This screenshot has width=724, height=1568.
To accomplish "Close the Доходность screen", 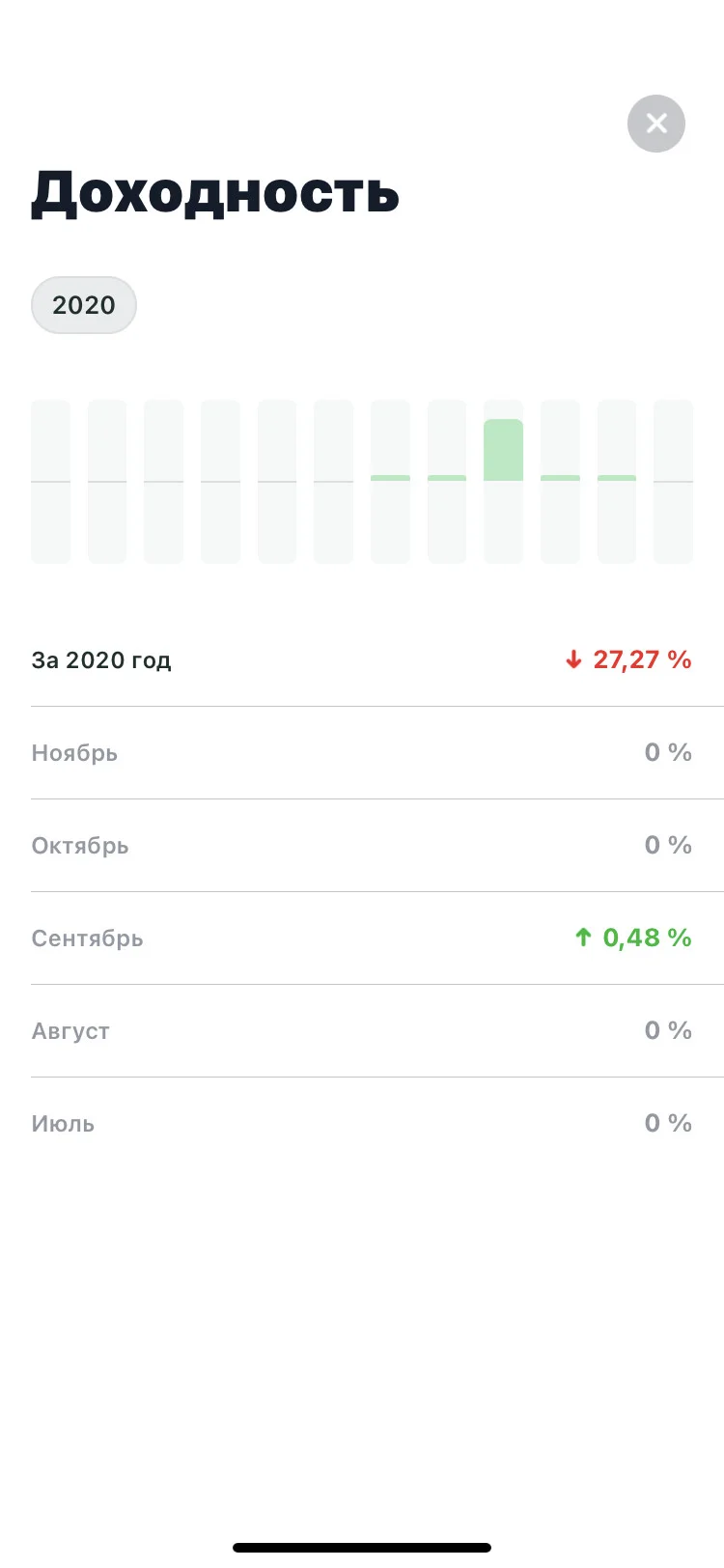I will [x=656, y=124].
